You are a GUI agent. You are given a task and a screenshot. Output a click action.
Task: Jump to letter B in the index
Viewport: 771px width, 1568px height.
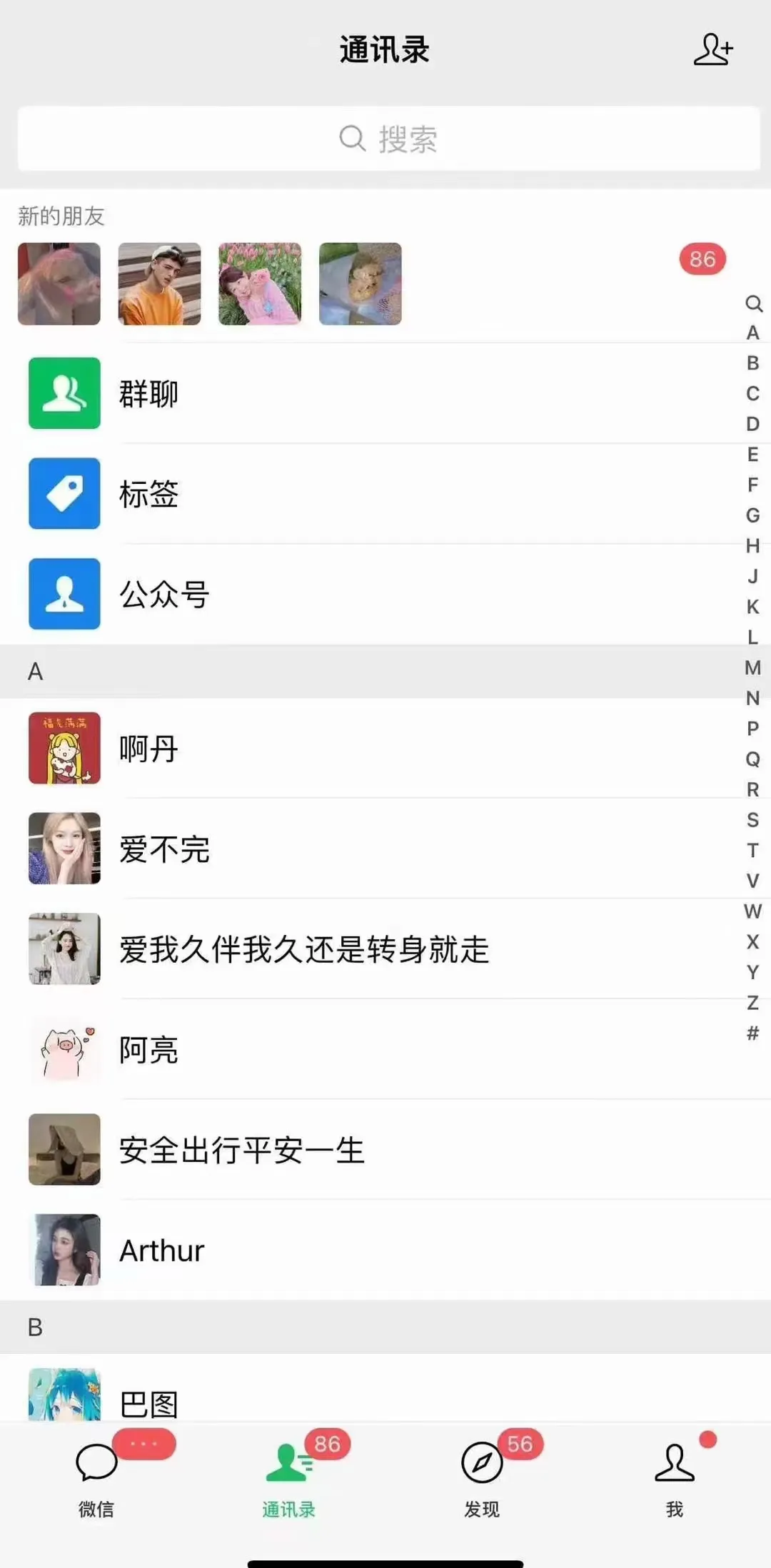pyautogui.click(x=751, y=361)
